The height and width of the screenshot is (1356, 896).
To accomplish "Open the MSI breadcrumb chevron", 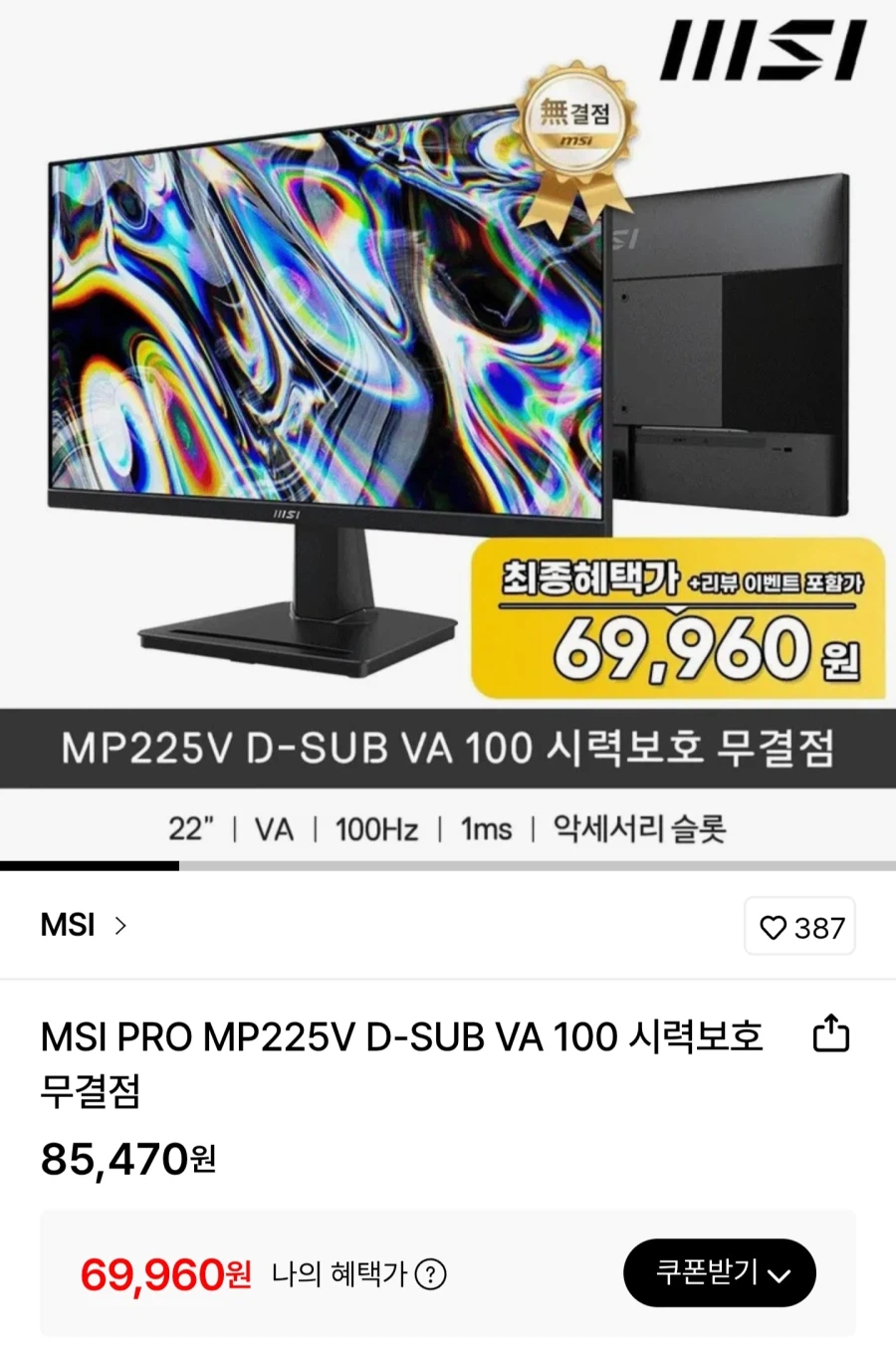I will pos(120,926).
